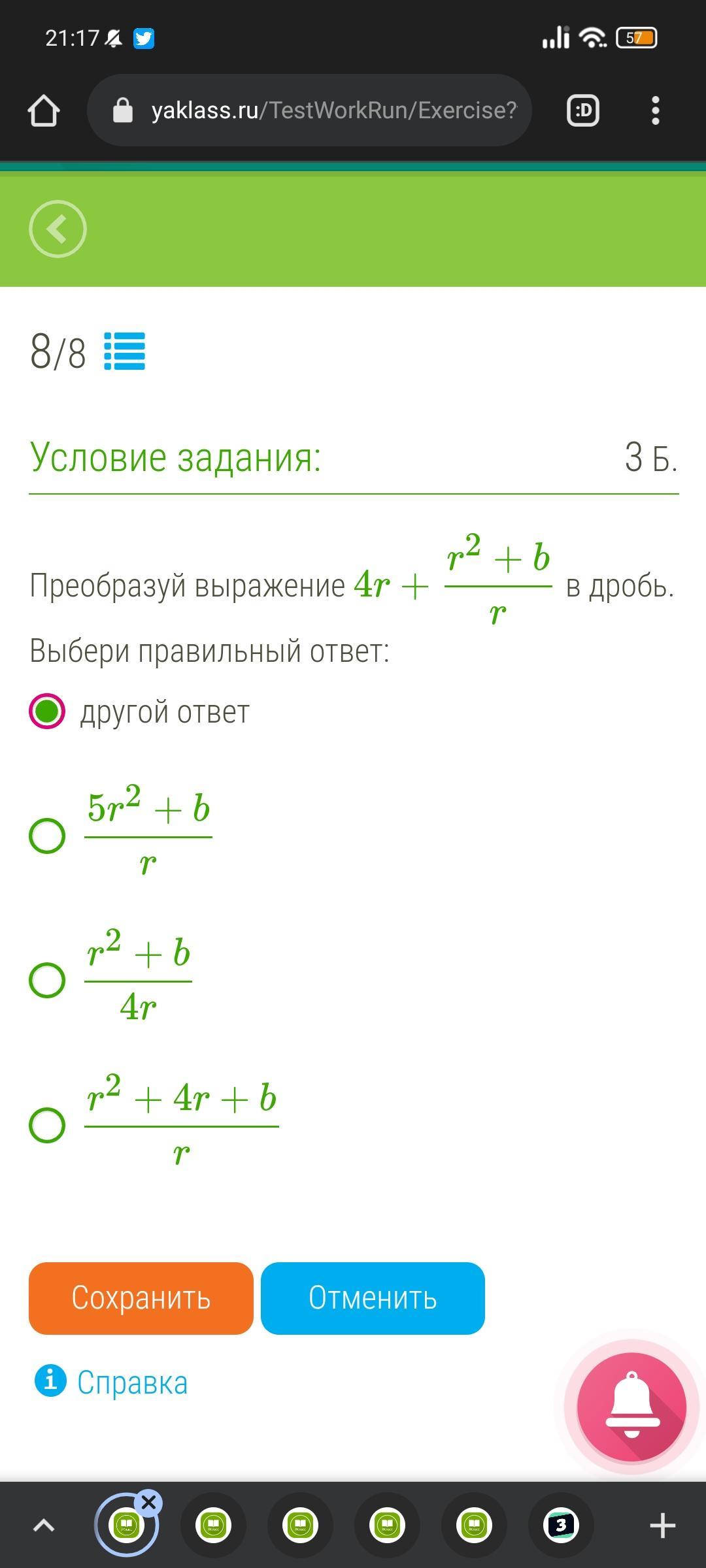Go to the browser home page
The height and width of the screenshot is (1568, 706).
click(44, 110)
